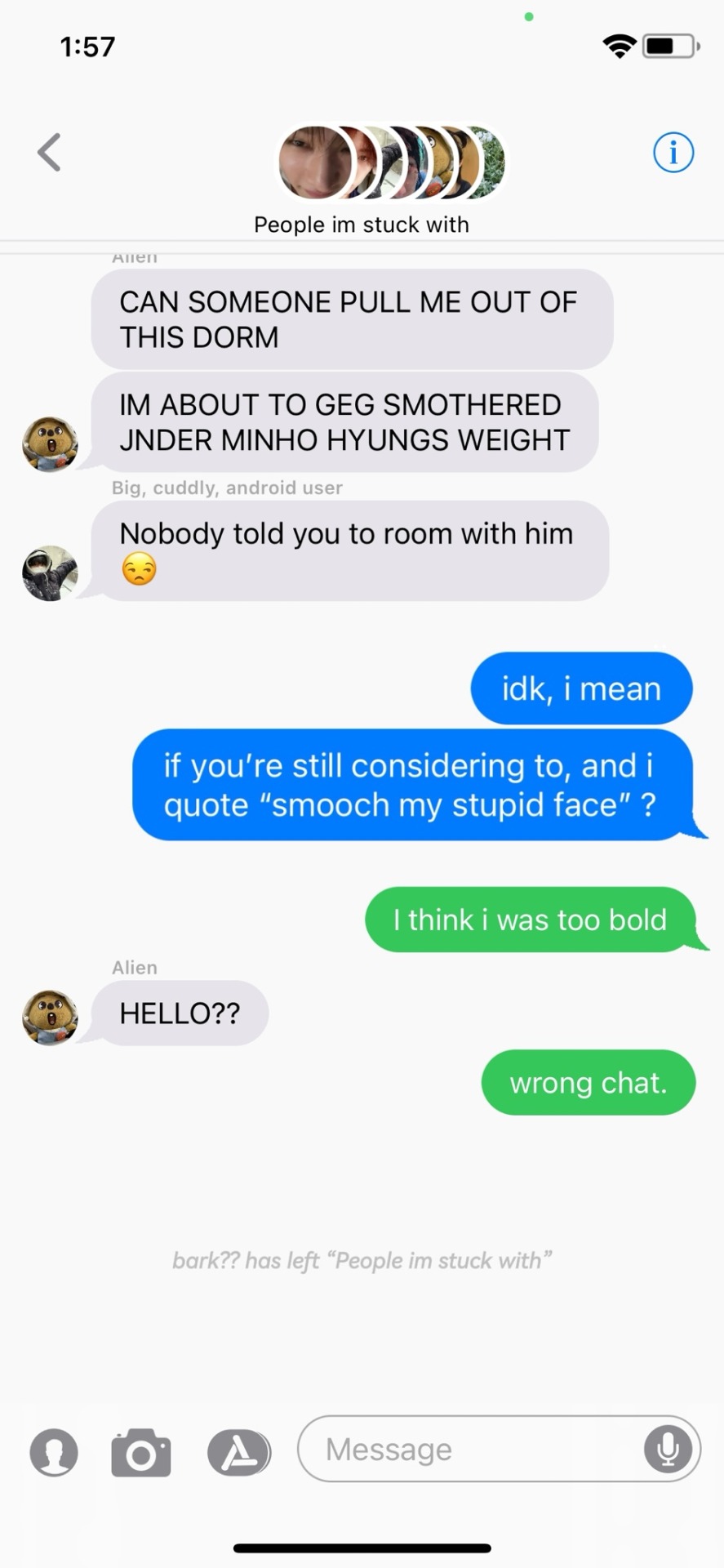Tap Alien's avatar next to HELLO??

click(50, 1017)
